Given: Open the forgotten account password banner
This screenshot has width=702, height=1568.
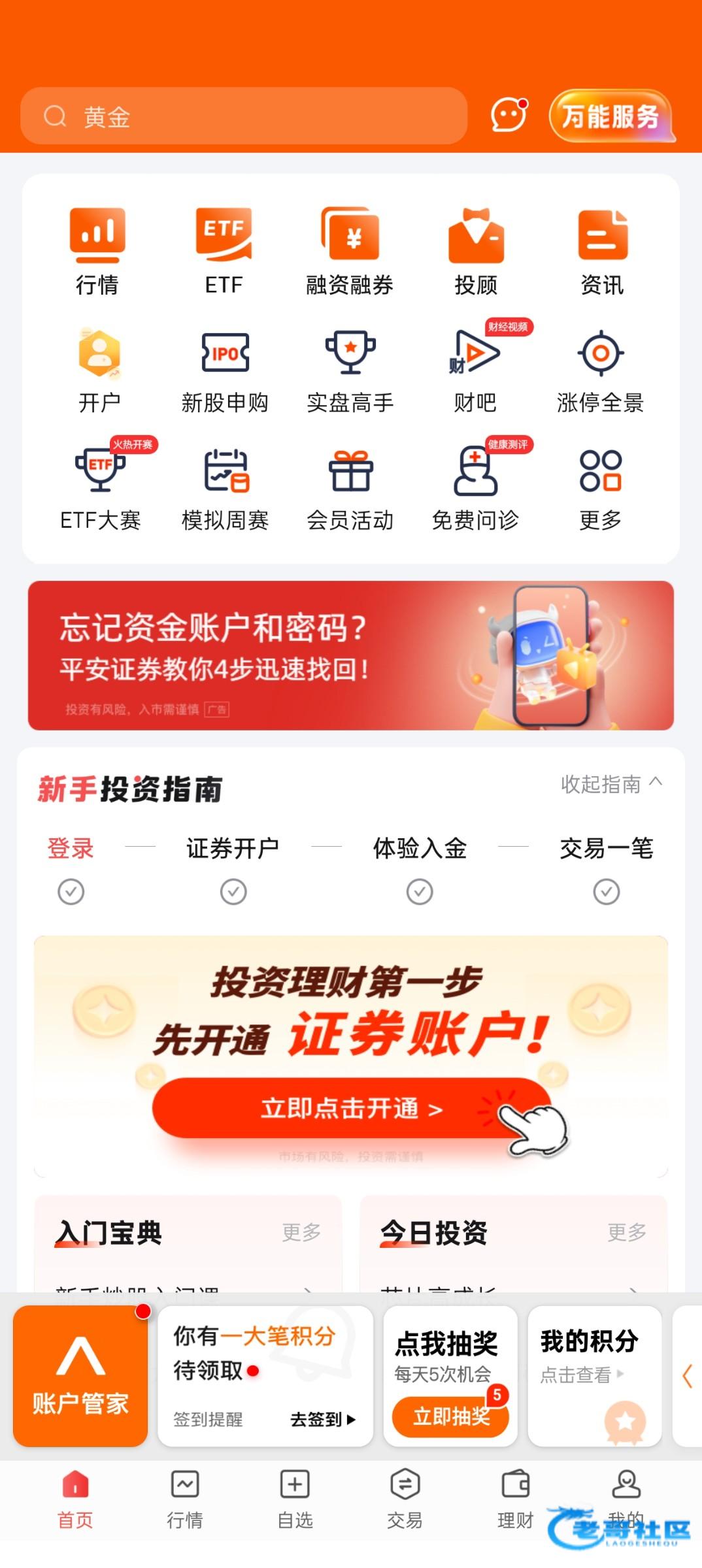Looking at the screenshot, I should tap(350, 655).
